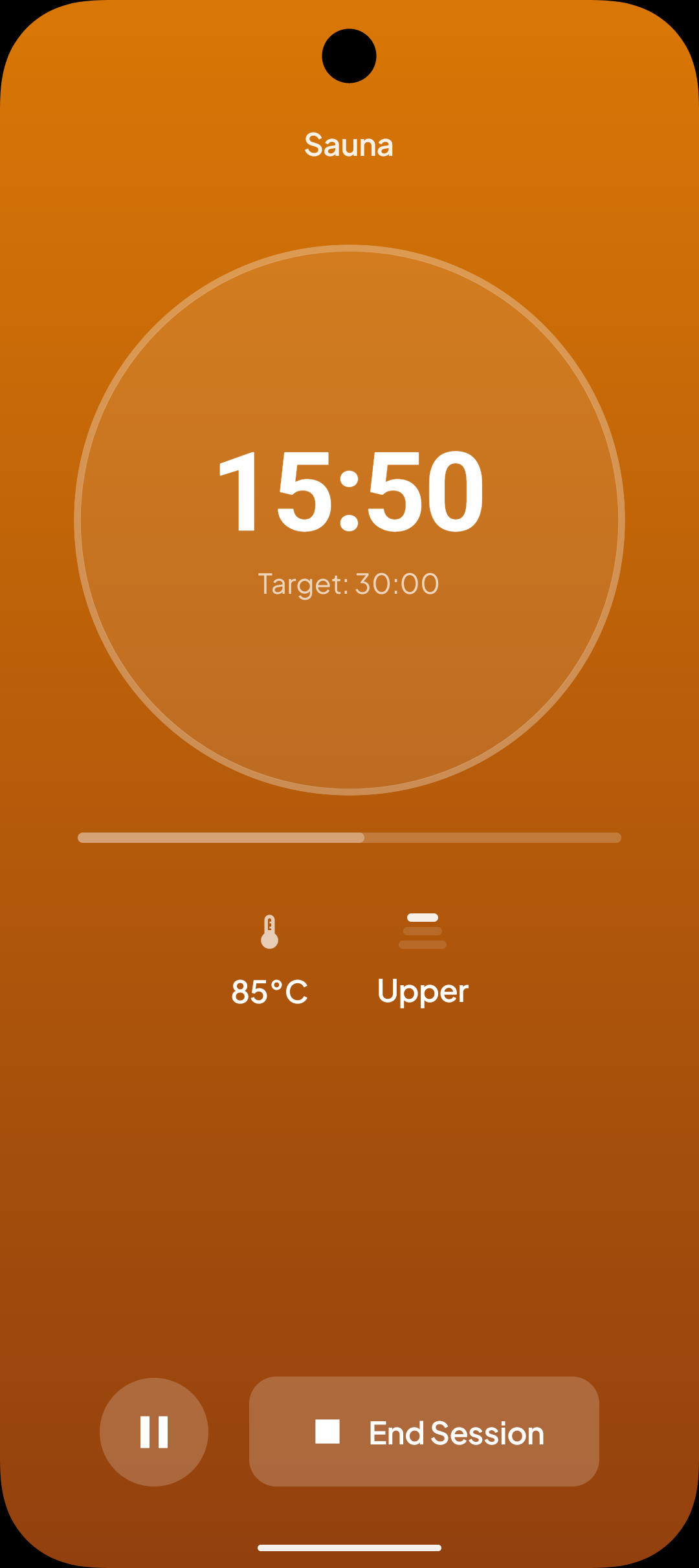The width and height of the screenshot is (699, 1568).
Task: Tap the session progress bar
Action: [349, 838]
